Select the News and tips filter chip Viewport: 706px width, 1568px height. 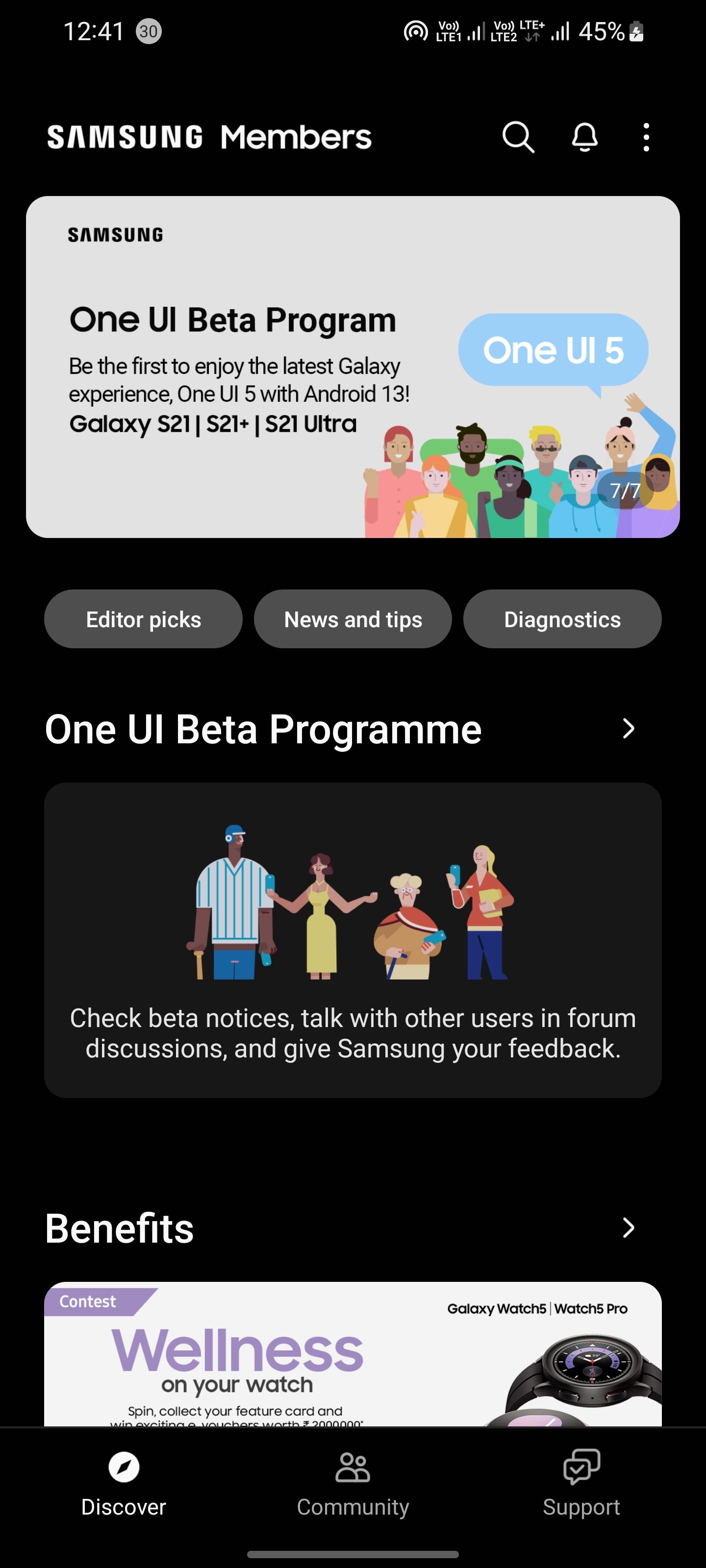[x=353, y=618]
